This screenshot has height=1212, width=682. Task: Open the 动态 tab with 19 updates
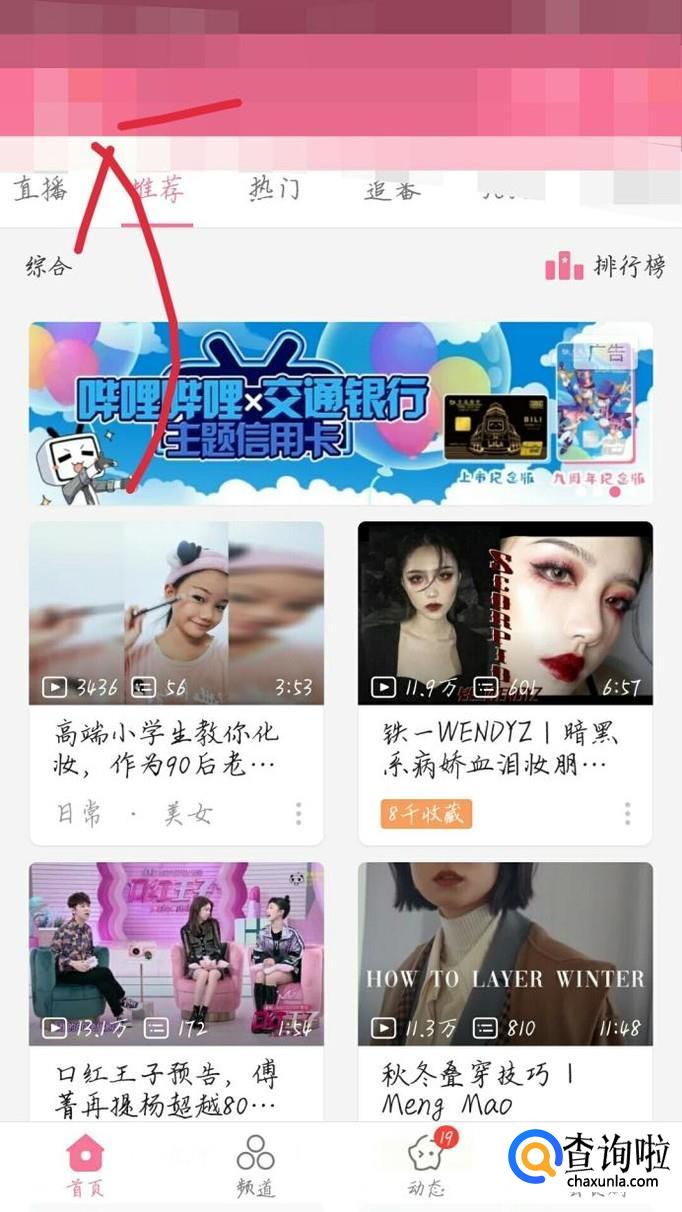(427, 1166)
